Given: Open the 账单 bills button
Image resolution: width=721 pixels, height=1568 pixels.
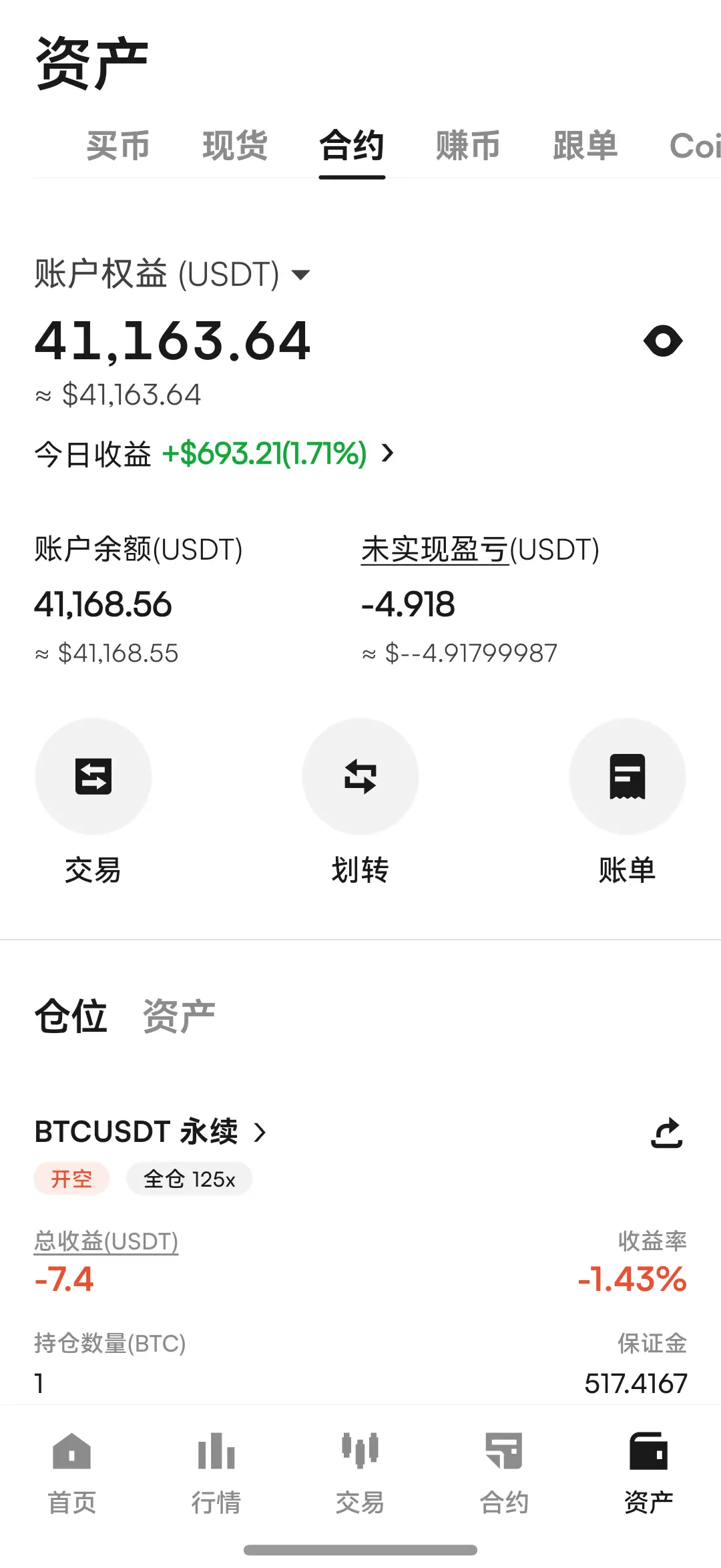Looking at the screenshot, I should [627, 777].
